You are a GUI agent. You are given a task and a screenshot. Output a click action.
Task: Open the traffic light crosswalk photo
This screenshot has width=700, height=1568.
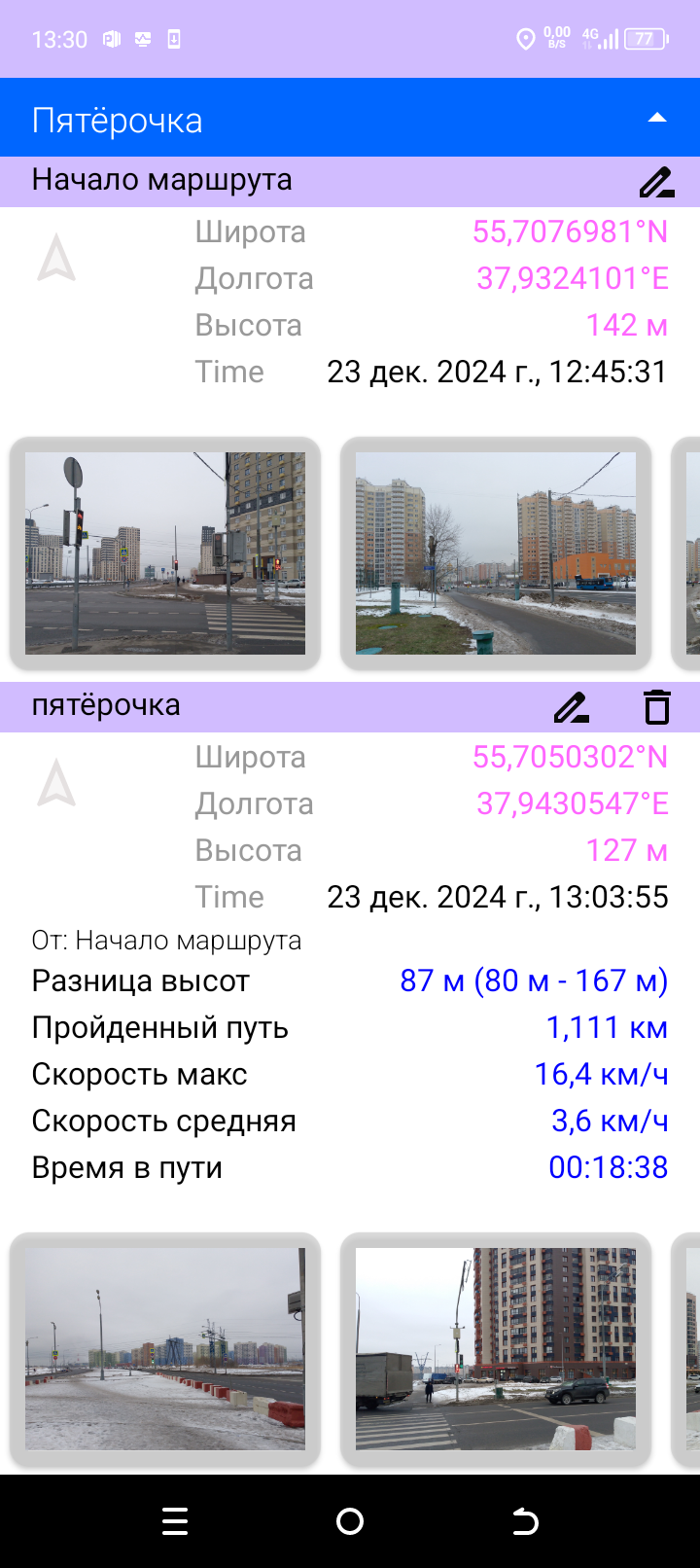pyautogui.click(x=165, y=553)
